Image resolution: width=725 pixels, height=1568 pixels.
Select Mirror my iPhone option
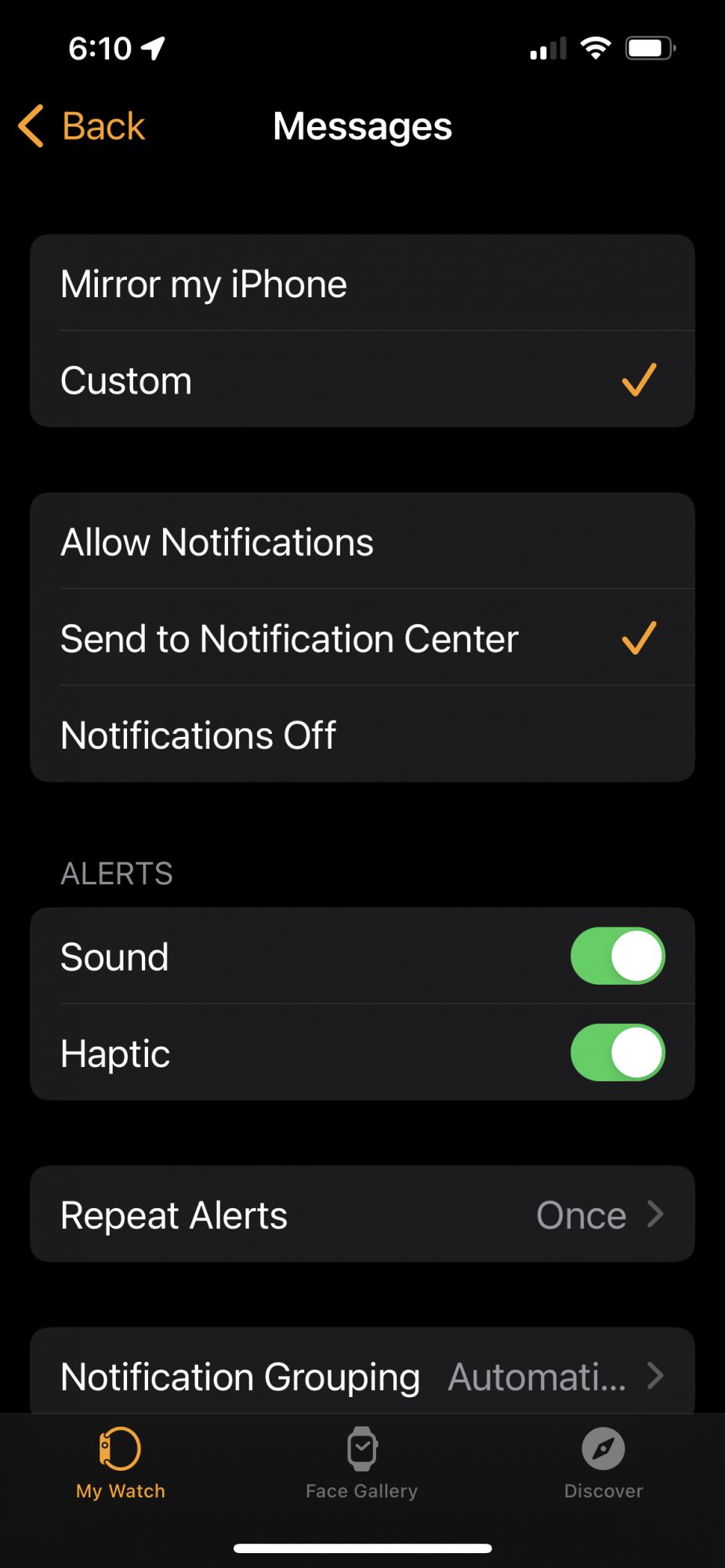[361, 284]
